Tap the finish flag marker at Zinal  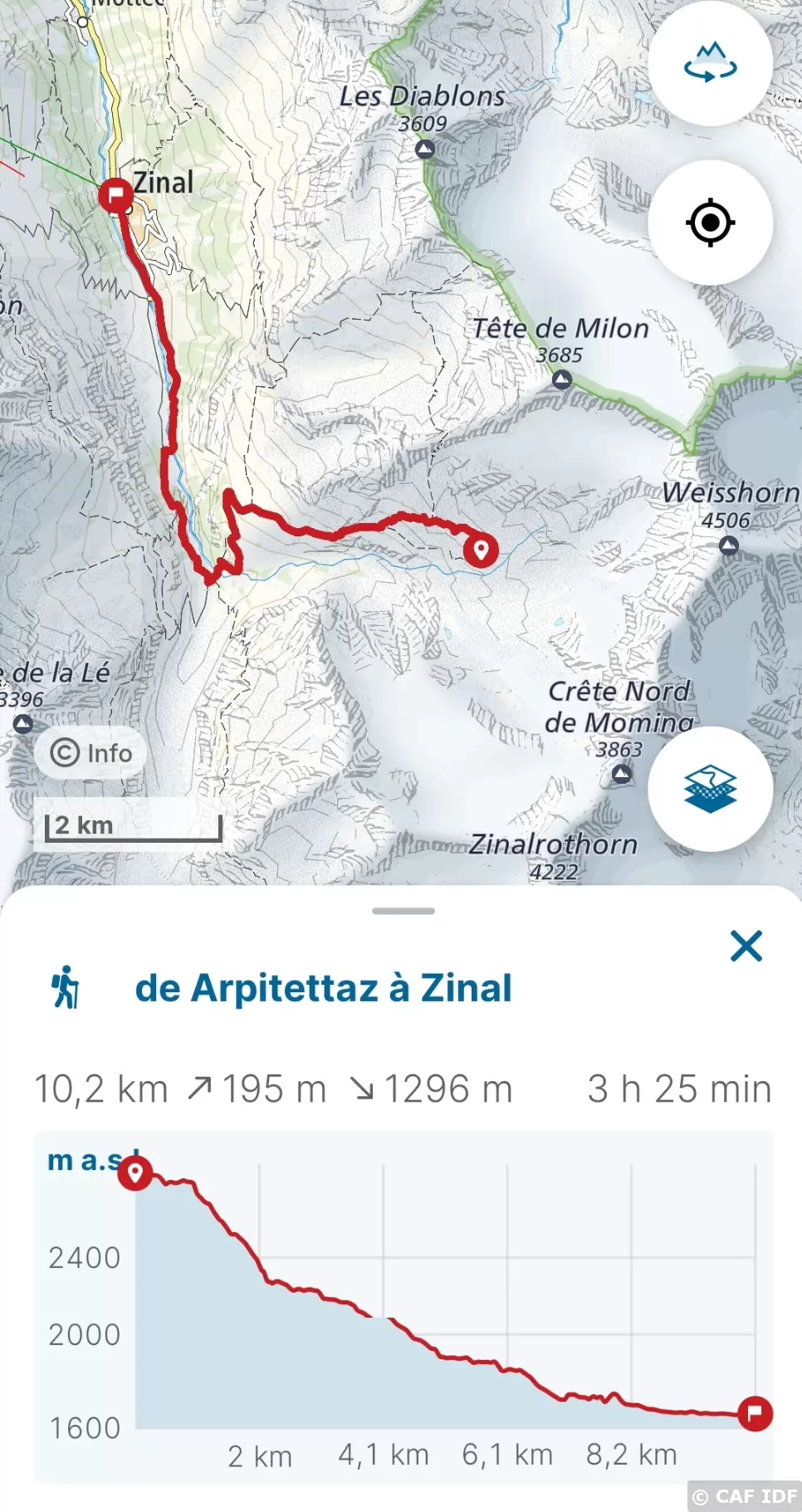click(x=115, y=197)
